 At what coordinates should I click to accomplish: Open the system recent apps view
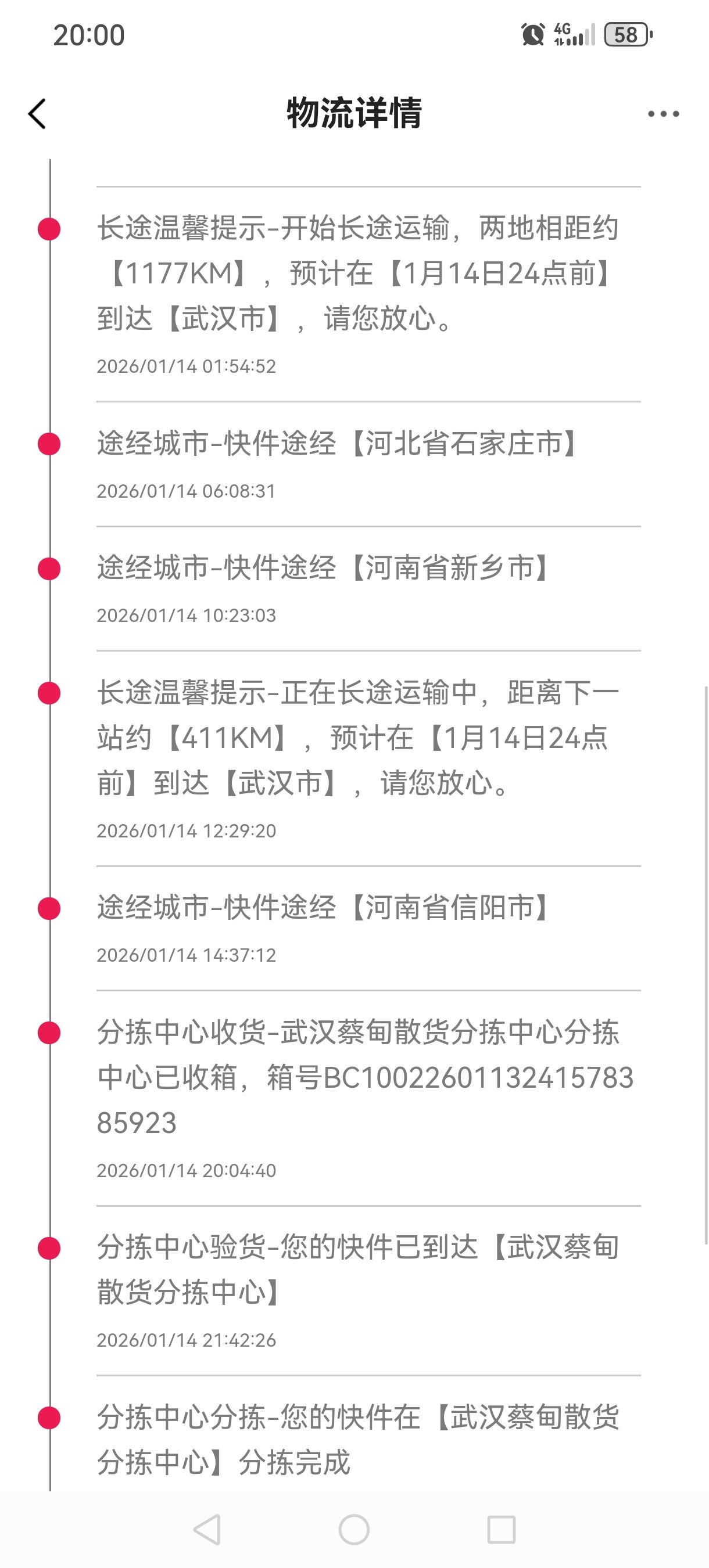pos(502,1529)
